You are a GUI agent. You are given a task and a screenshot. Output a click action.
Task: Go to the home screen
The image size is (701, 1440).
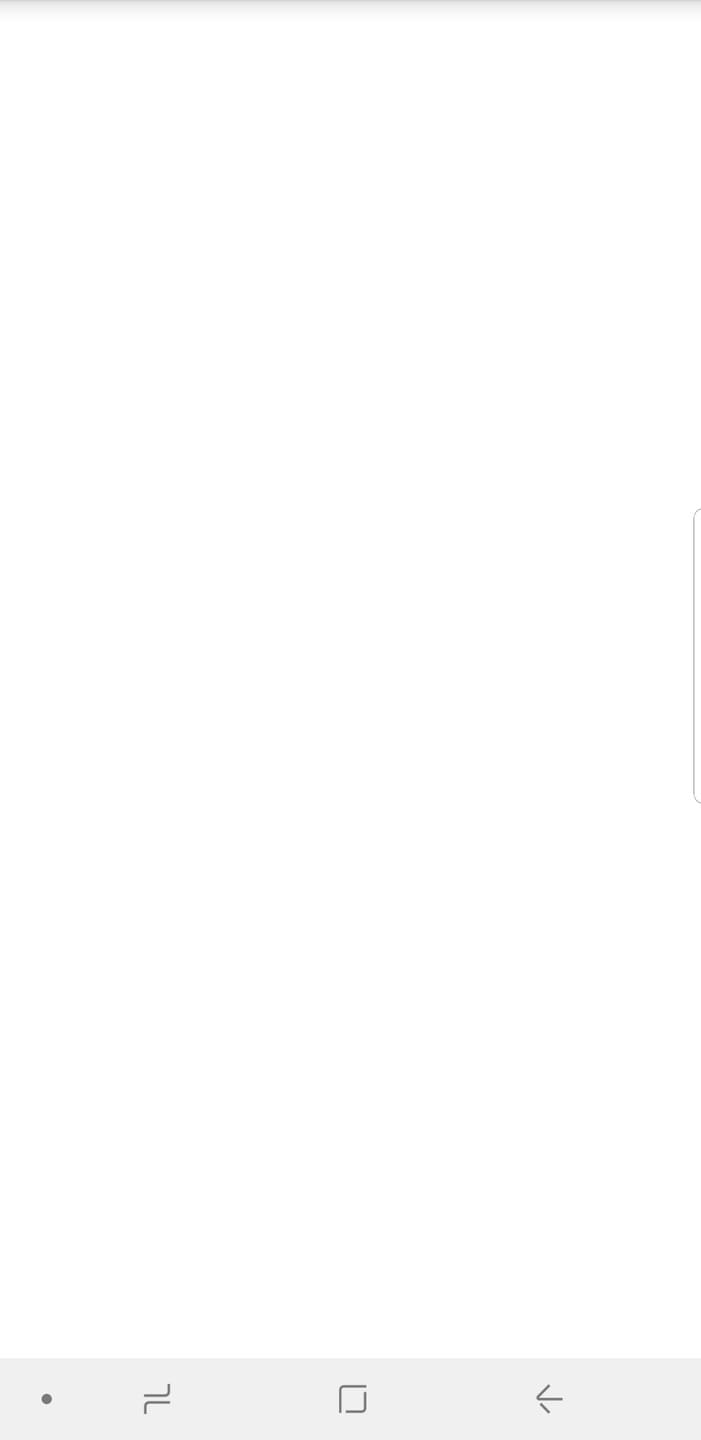click(x=352, y=1398)
